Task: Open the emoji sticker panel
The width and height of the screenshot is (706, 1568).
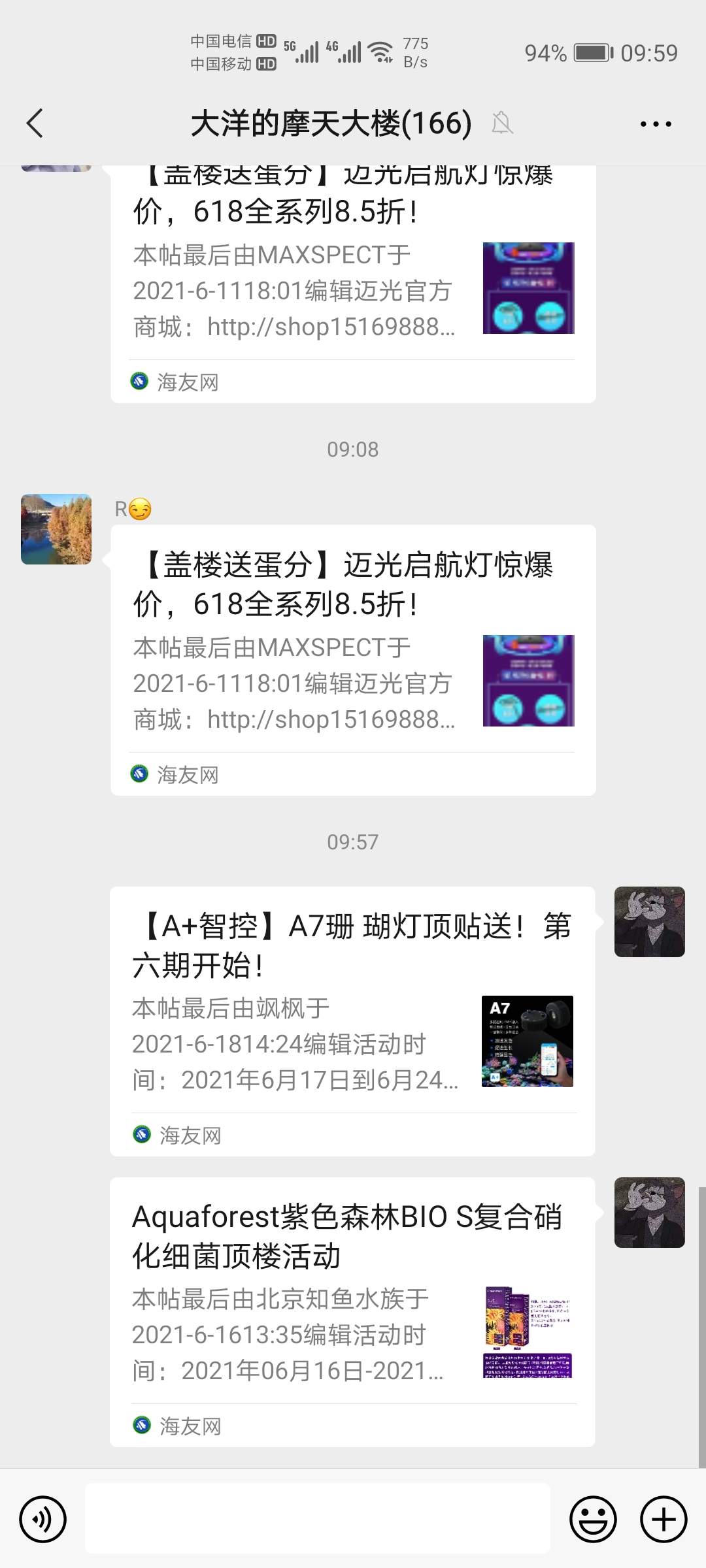Action: coord(593,1519)
